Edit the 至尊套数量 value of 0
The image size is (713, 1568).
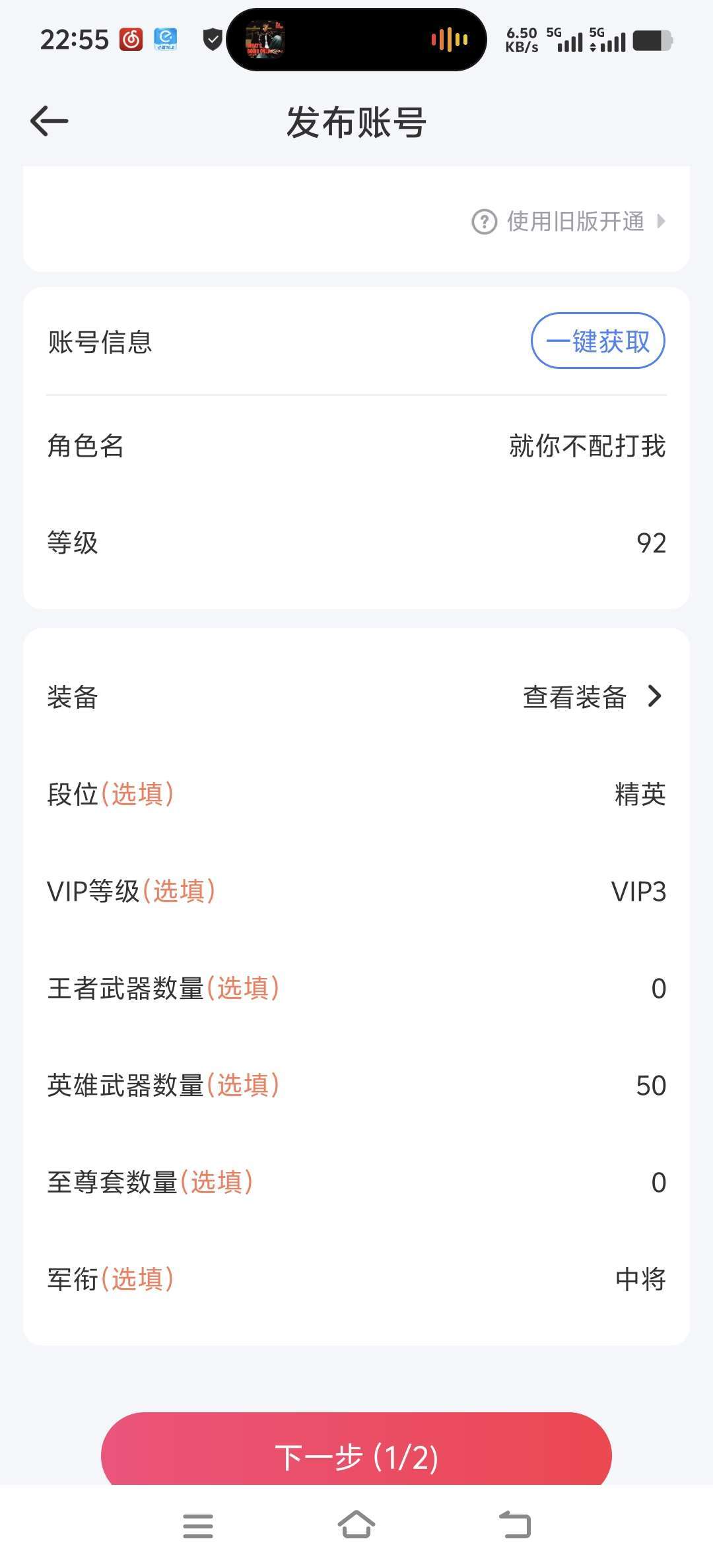(658, 1182)
